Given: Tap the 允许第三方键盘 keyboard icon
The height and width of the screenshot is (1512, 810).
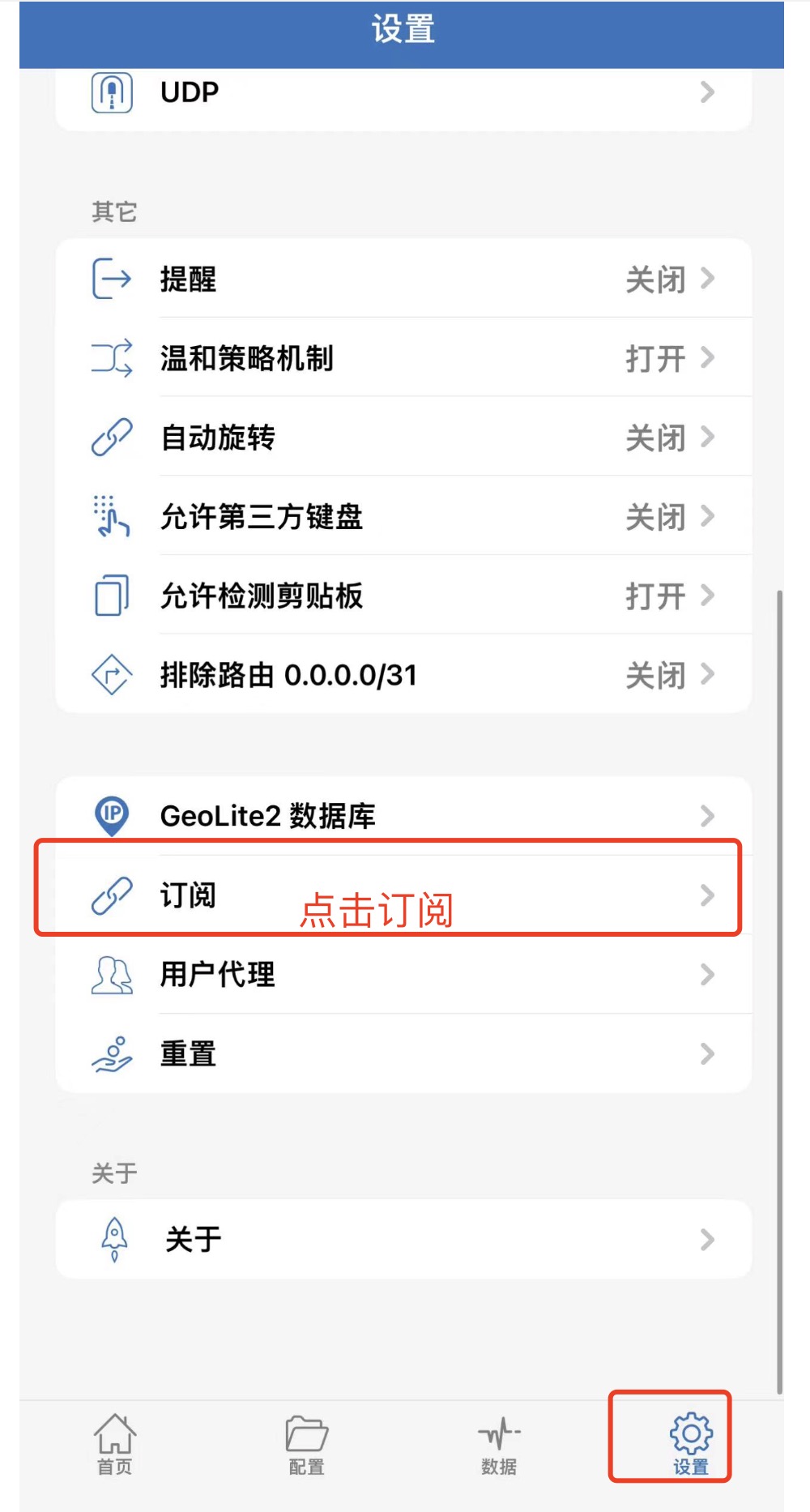Looking at the screenshot, I should pos(112,516).
